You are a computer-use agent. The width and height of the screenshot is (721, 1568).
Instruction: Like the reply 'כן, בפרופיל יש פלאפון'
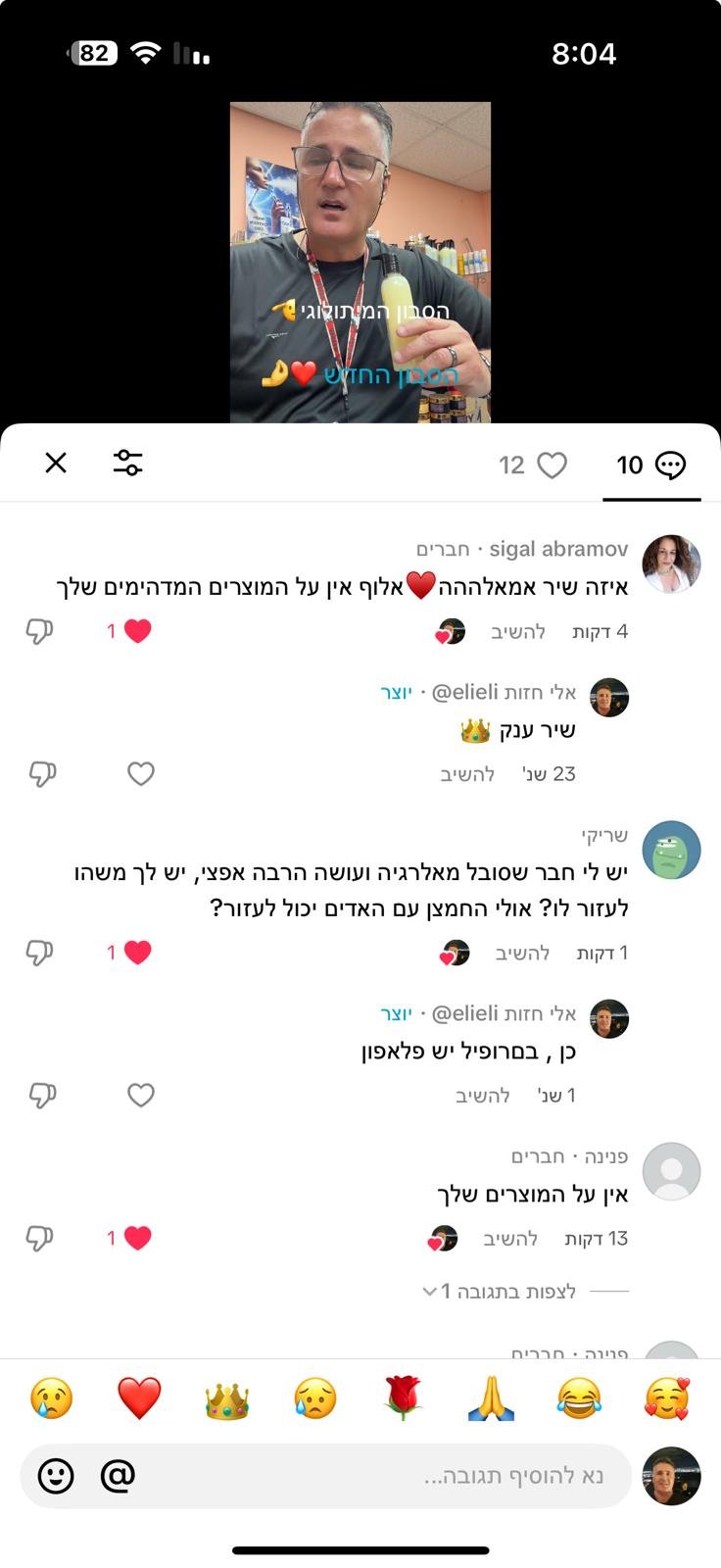click(141, 1095)
